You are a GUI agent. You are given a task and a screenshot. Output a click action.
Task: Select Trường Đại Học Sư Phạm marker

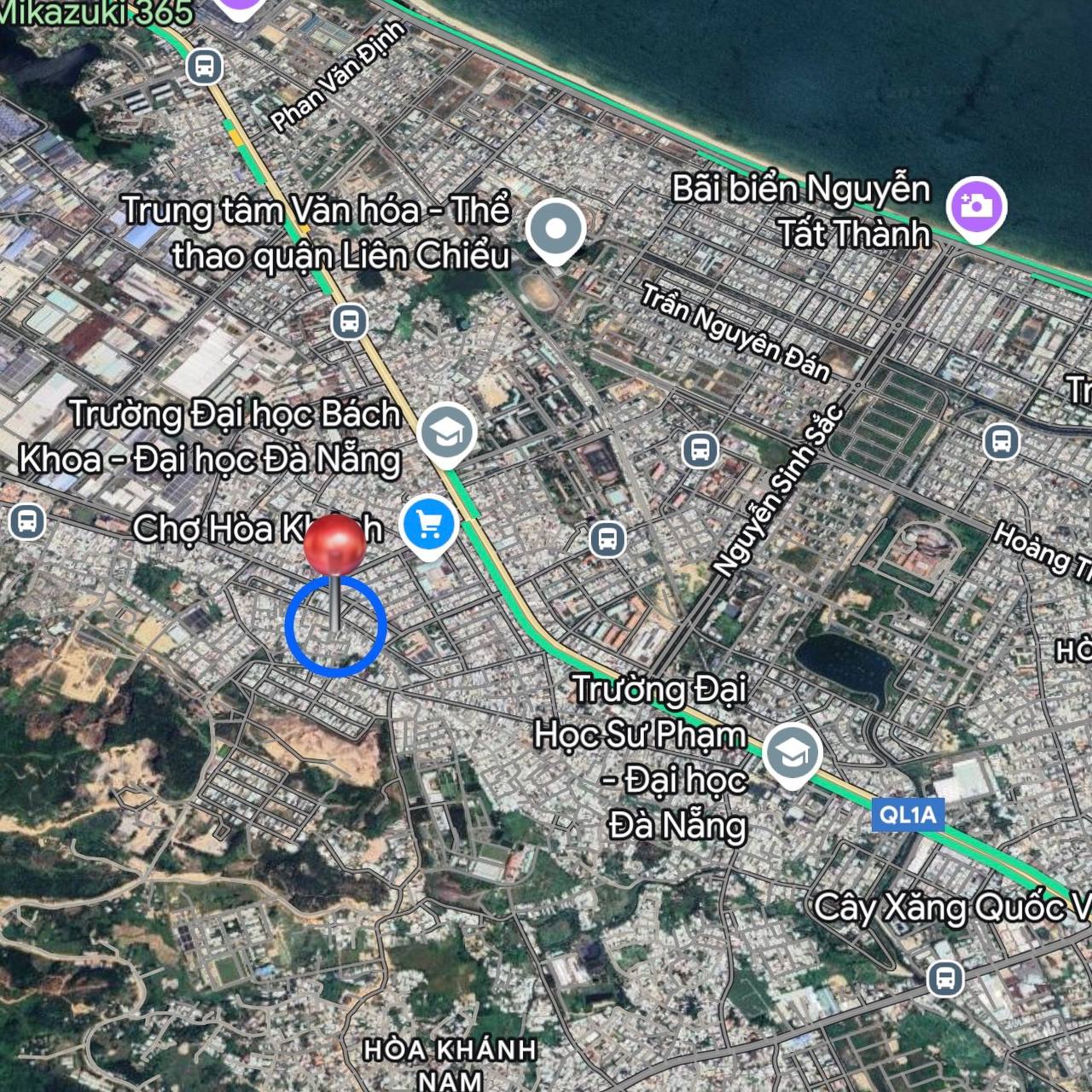tap(793, 753)
